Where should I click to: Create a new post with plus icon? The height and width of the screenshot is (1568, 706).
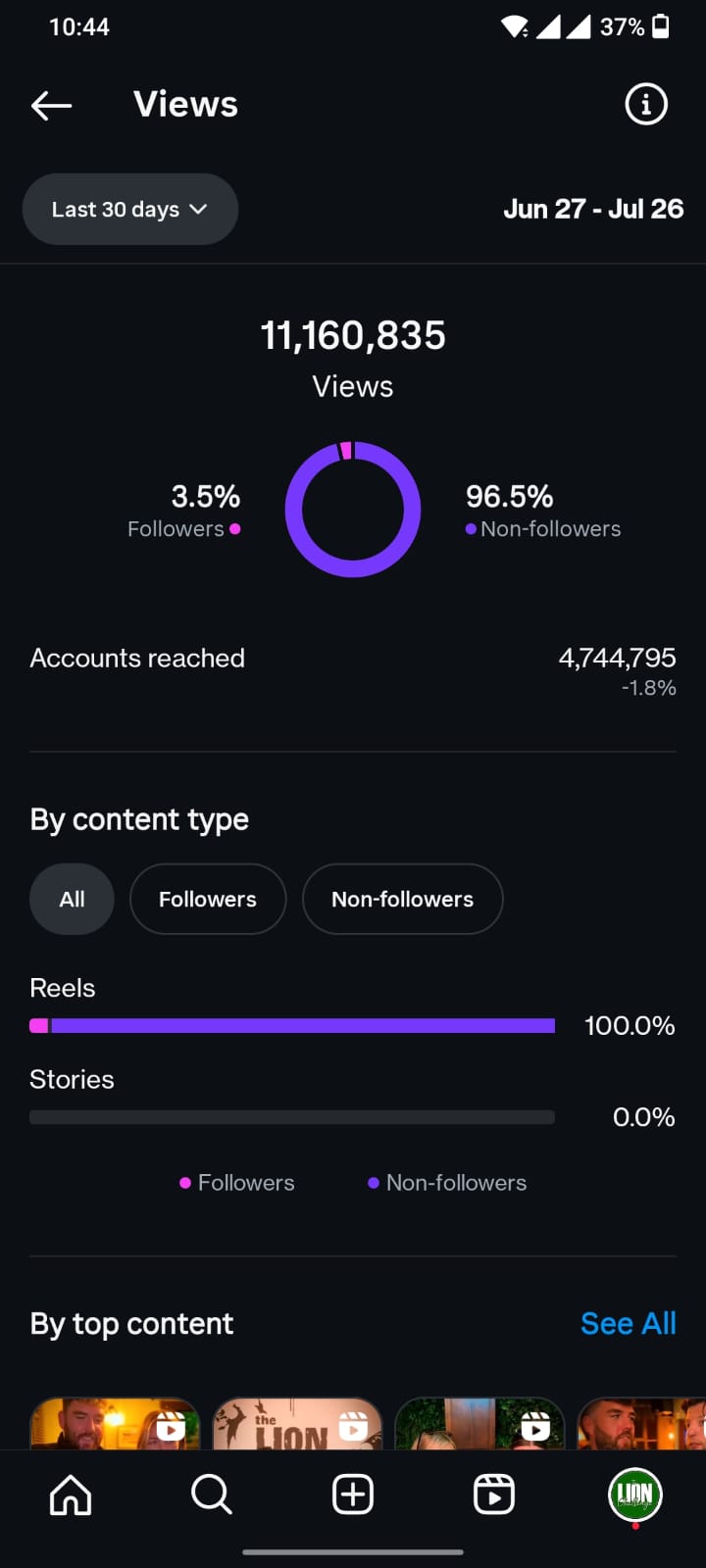[x=353, y=1494]
